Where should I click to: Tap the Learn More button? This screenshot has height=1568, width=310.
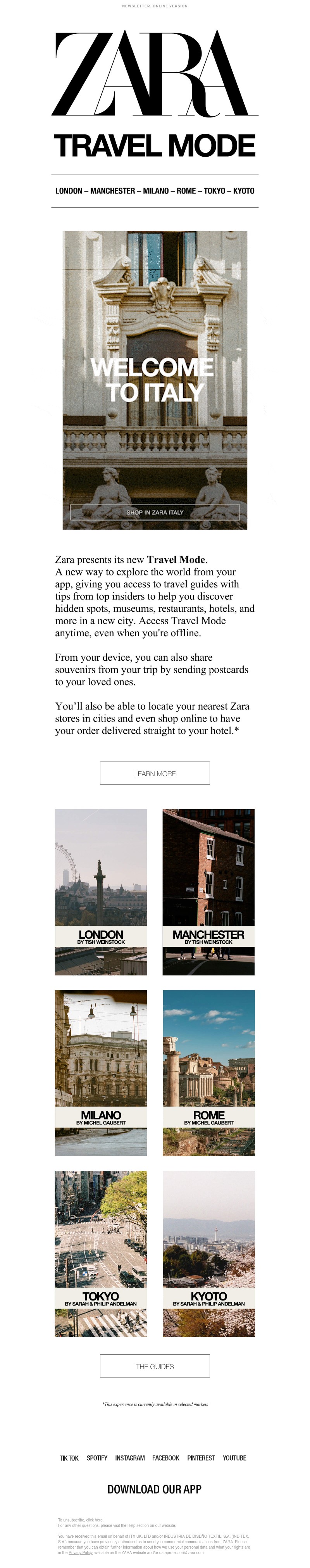[154, 773]
